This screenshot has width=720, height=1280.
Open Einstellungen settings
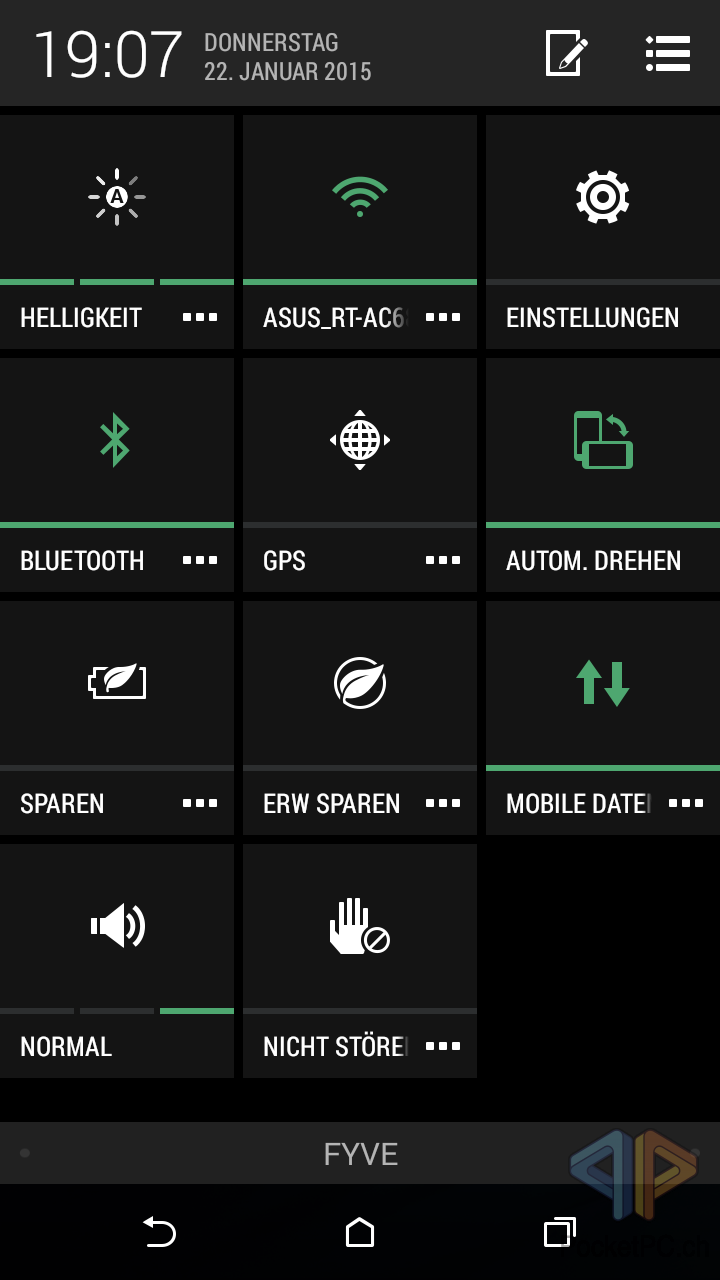[x=603, y=232]
